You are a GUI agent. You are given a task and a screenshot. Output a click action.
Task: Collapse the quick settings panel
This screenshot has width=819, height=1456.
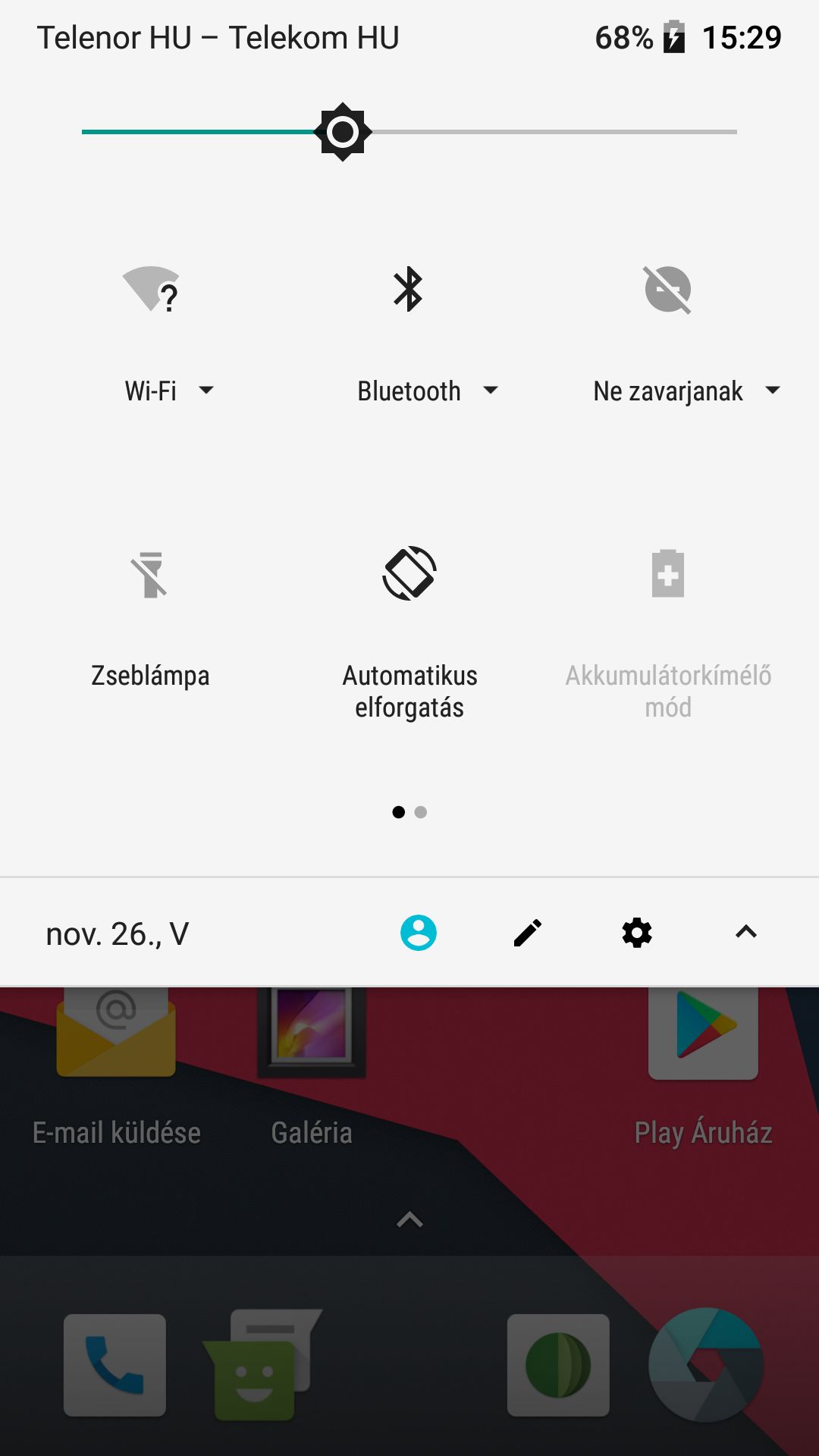[x=746, y=933]
